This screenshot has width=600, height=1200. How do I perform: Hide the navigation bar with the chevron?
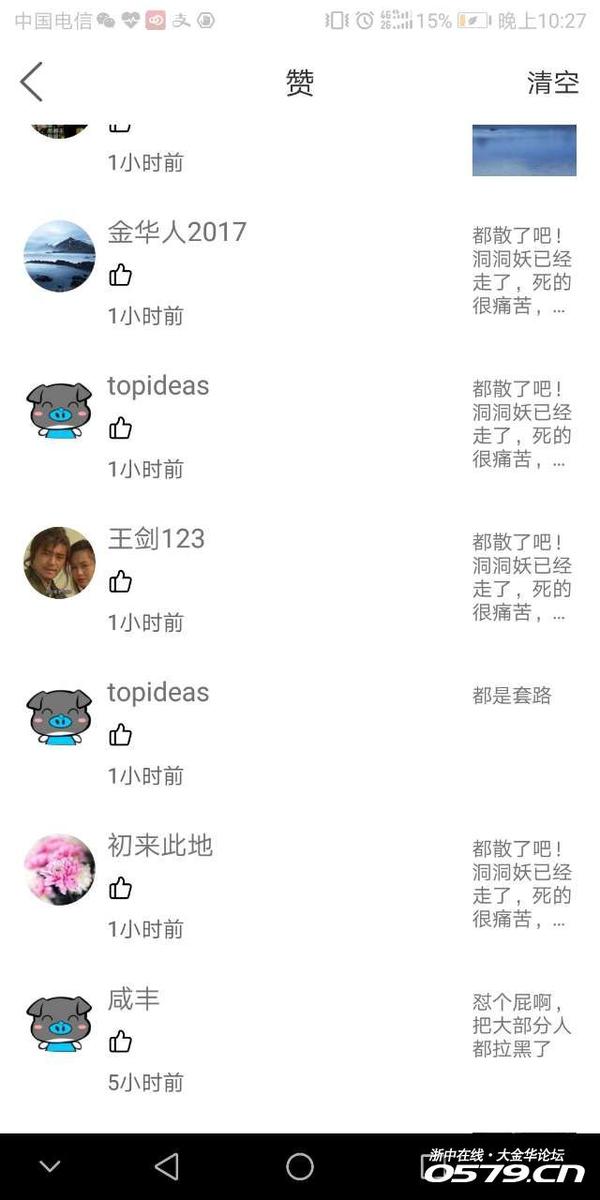49,1166
